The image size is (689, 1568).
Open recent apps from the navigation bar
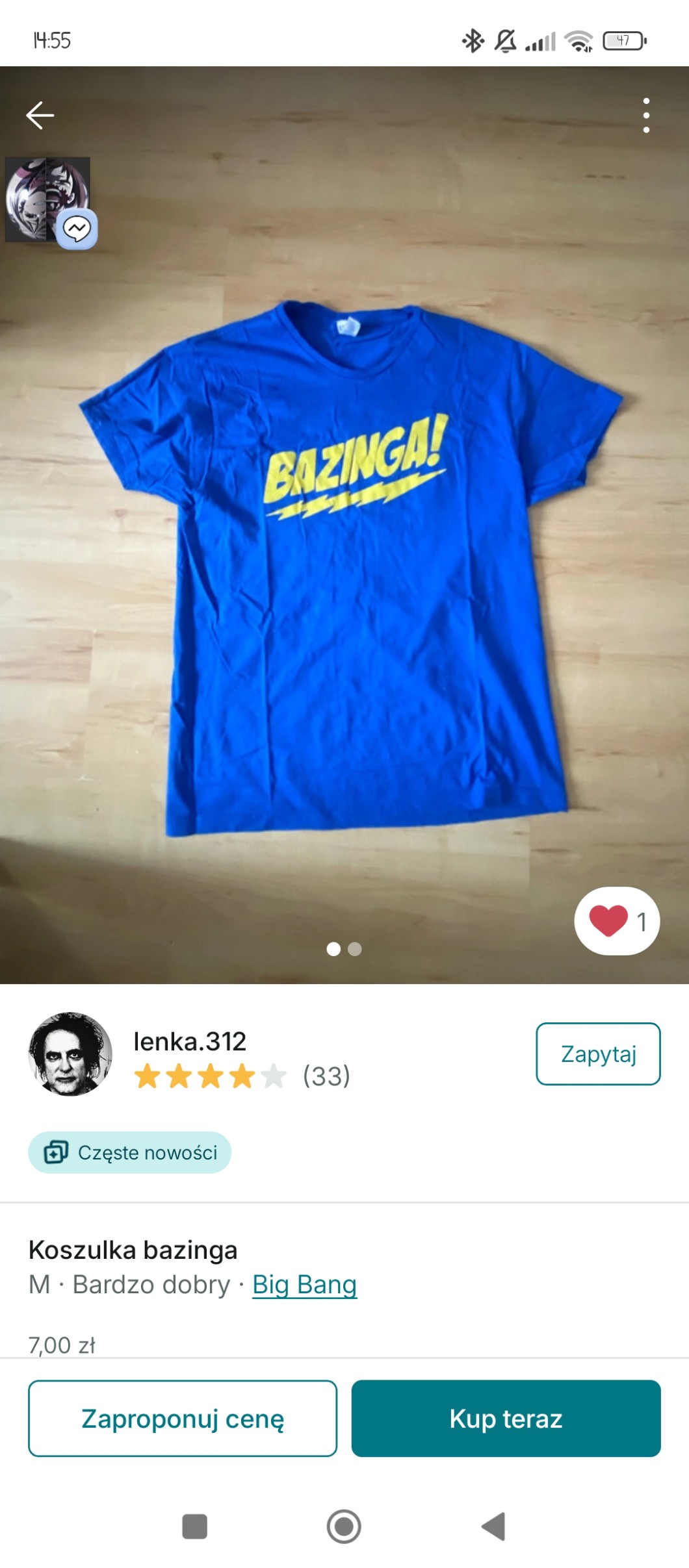tap(194, 1526)
